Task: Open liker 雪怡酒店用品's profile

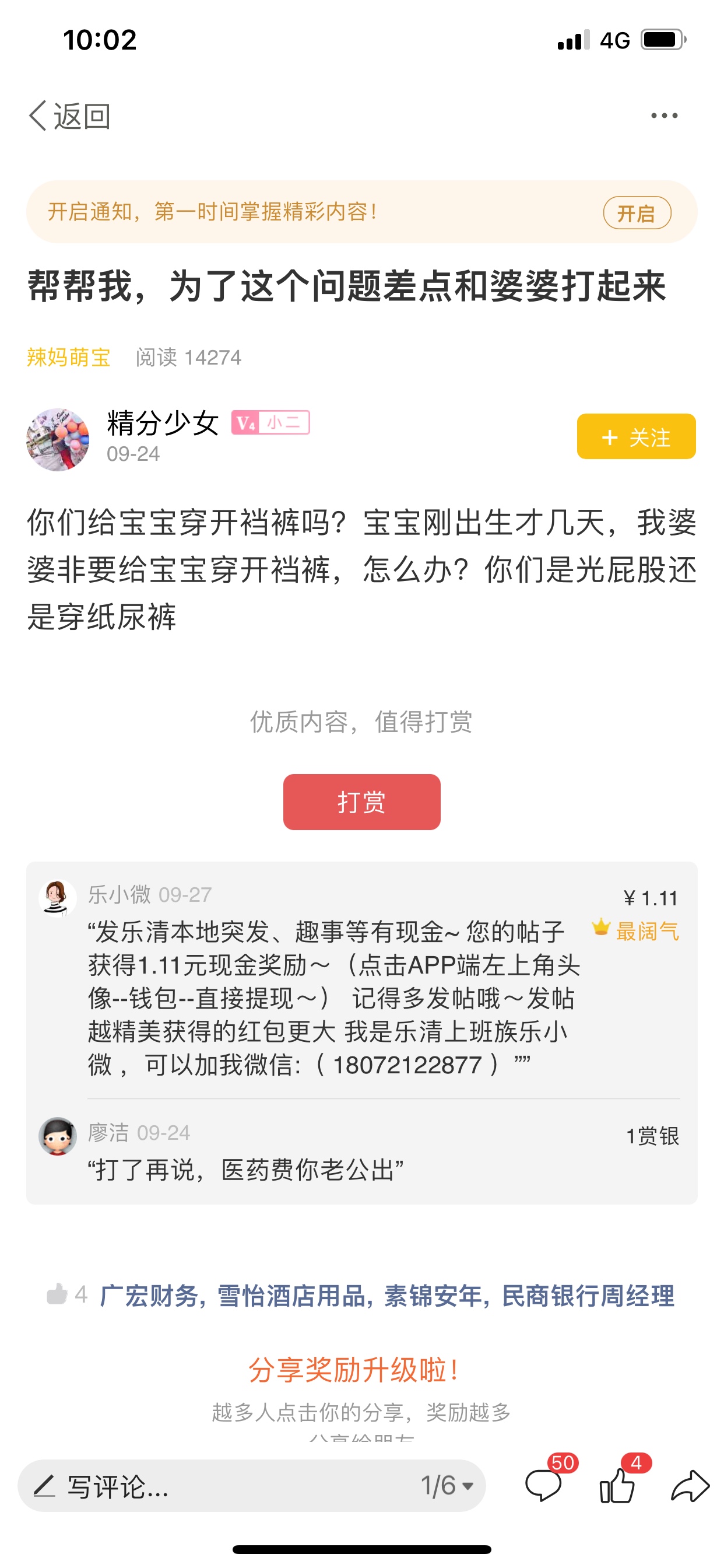Action: point(291,1296)
